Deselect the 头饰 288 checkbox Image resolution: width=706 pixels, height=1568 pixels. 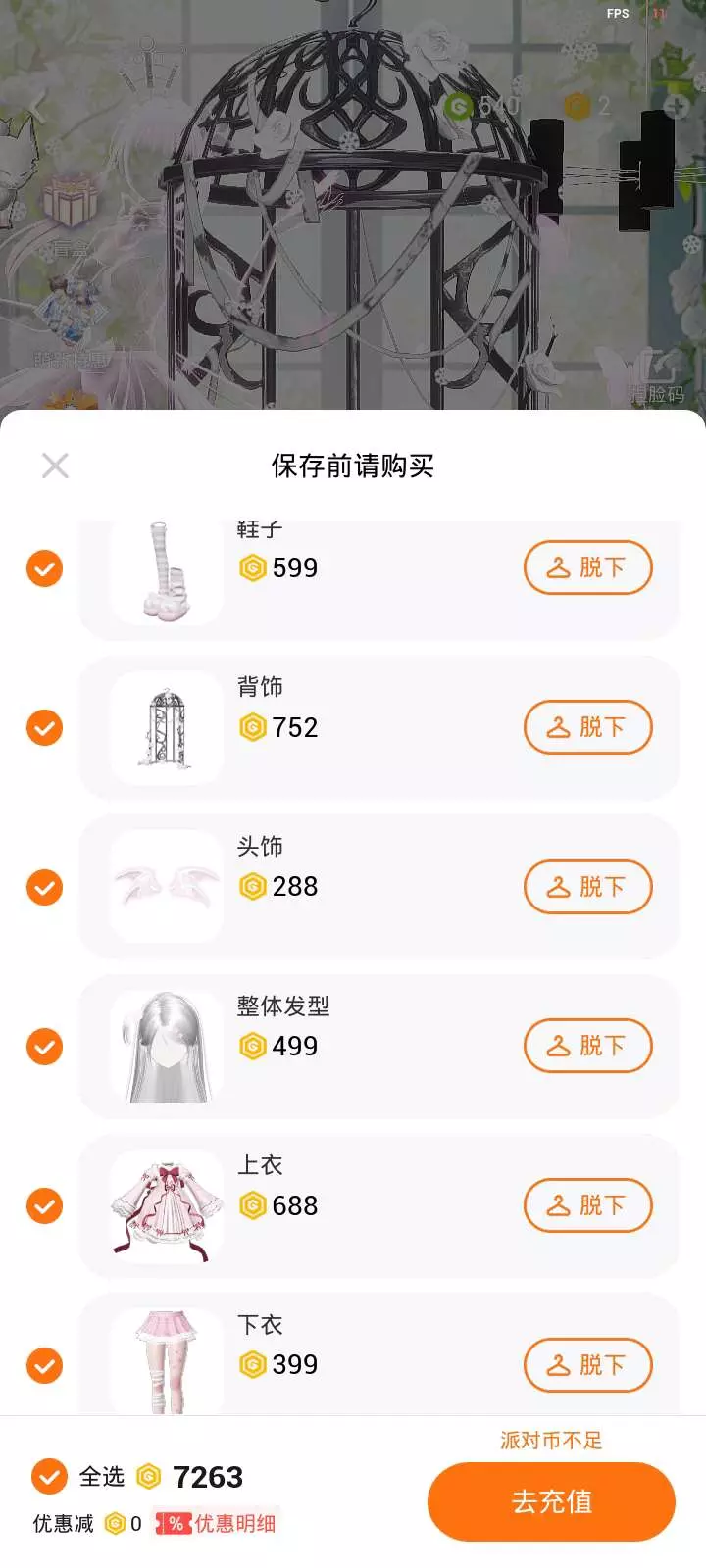tap(44, 887)
